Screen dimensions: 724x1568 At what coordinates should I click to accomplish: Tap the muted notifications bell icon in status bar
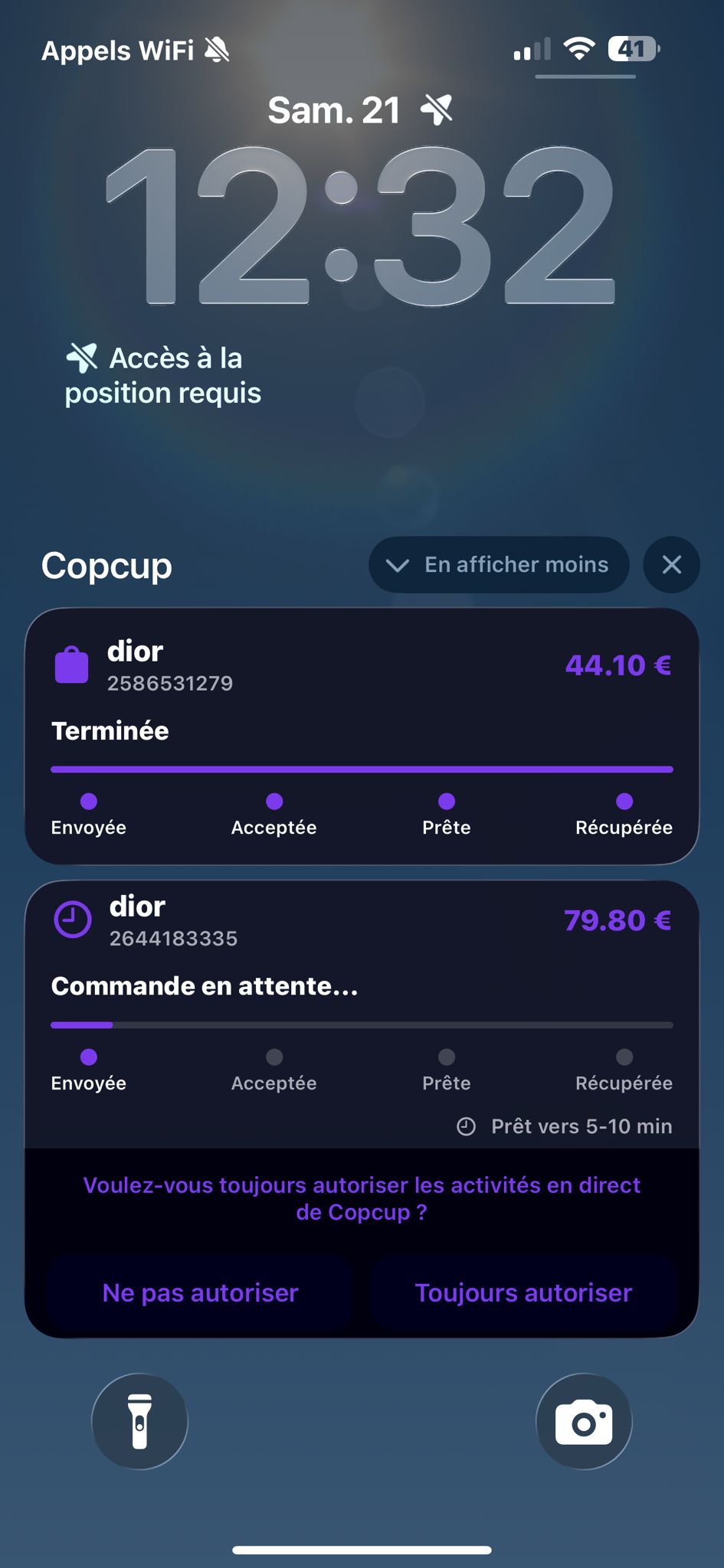click(217, 48)
